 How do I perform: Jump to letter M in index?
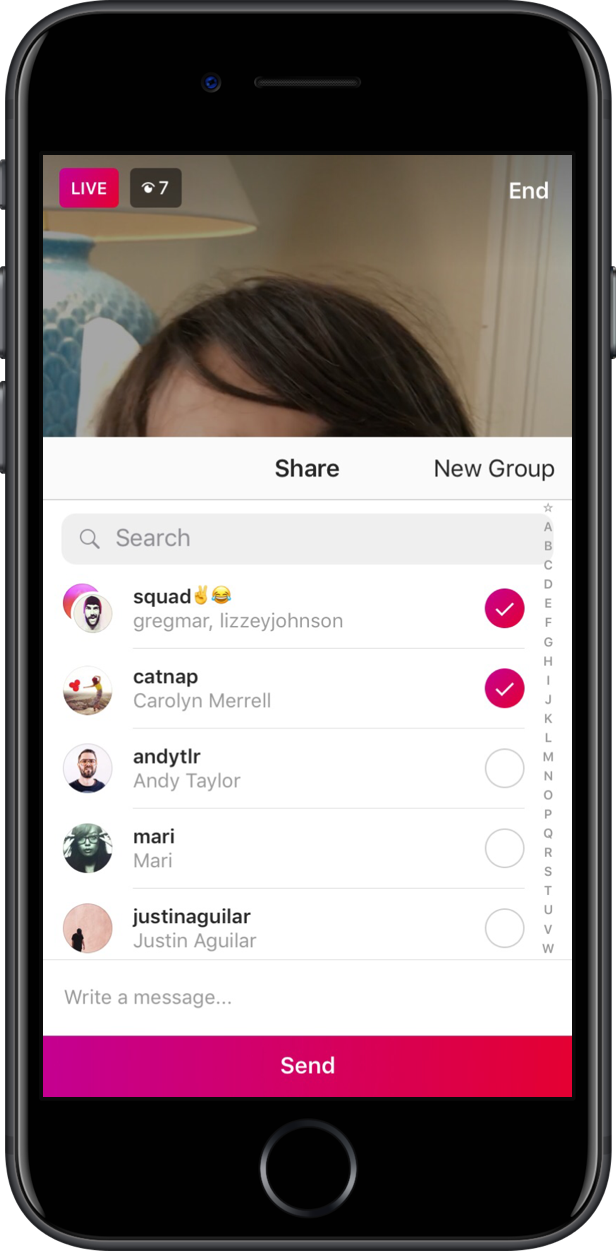tap(548, 757)
